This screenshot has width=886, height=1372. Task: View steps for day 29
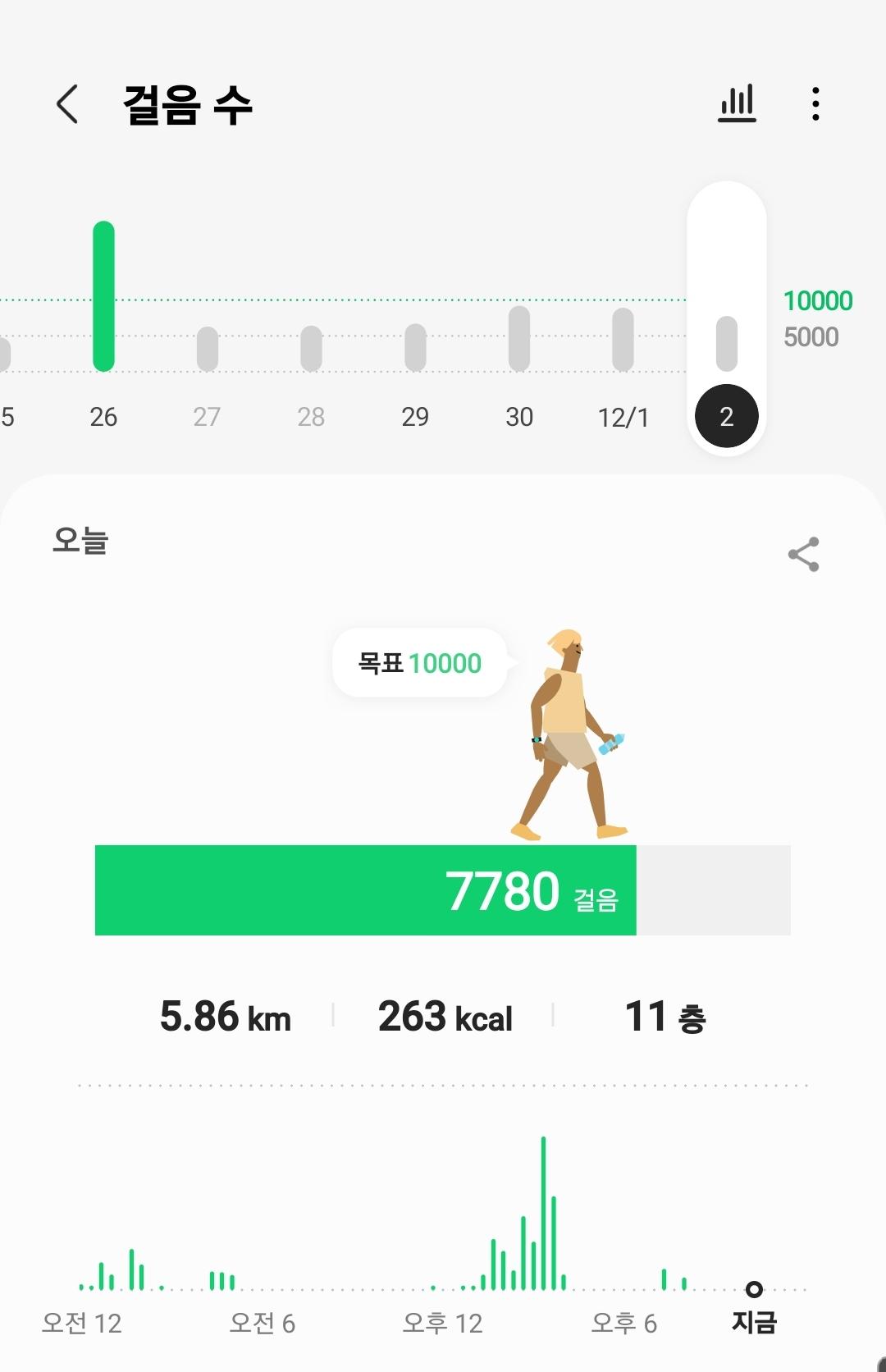pyautogui.click(x=415, y=347)
